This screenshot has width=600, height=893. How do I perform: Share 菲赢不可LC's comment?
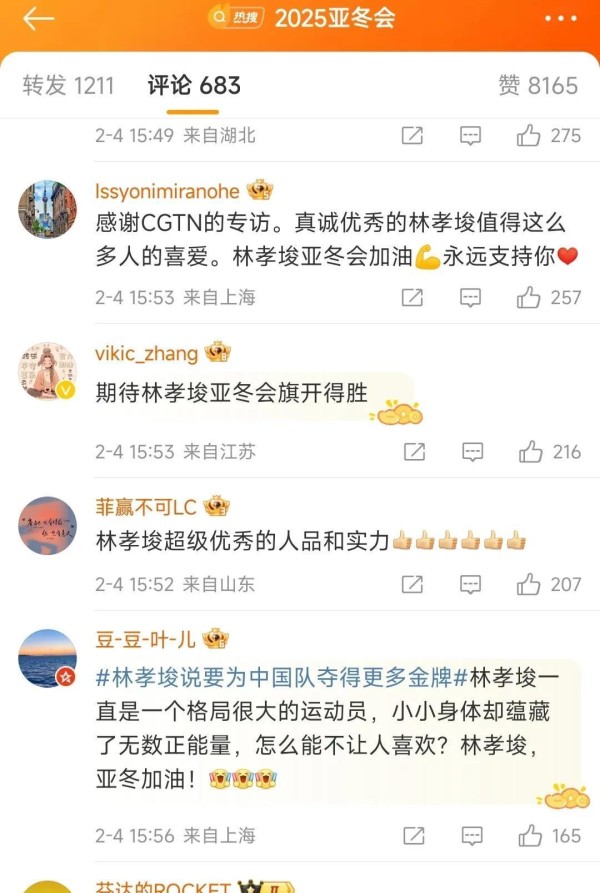click(411, 584)
